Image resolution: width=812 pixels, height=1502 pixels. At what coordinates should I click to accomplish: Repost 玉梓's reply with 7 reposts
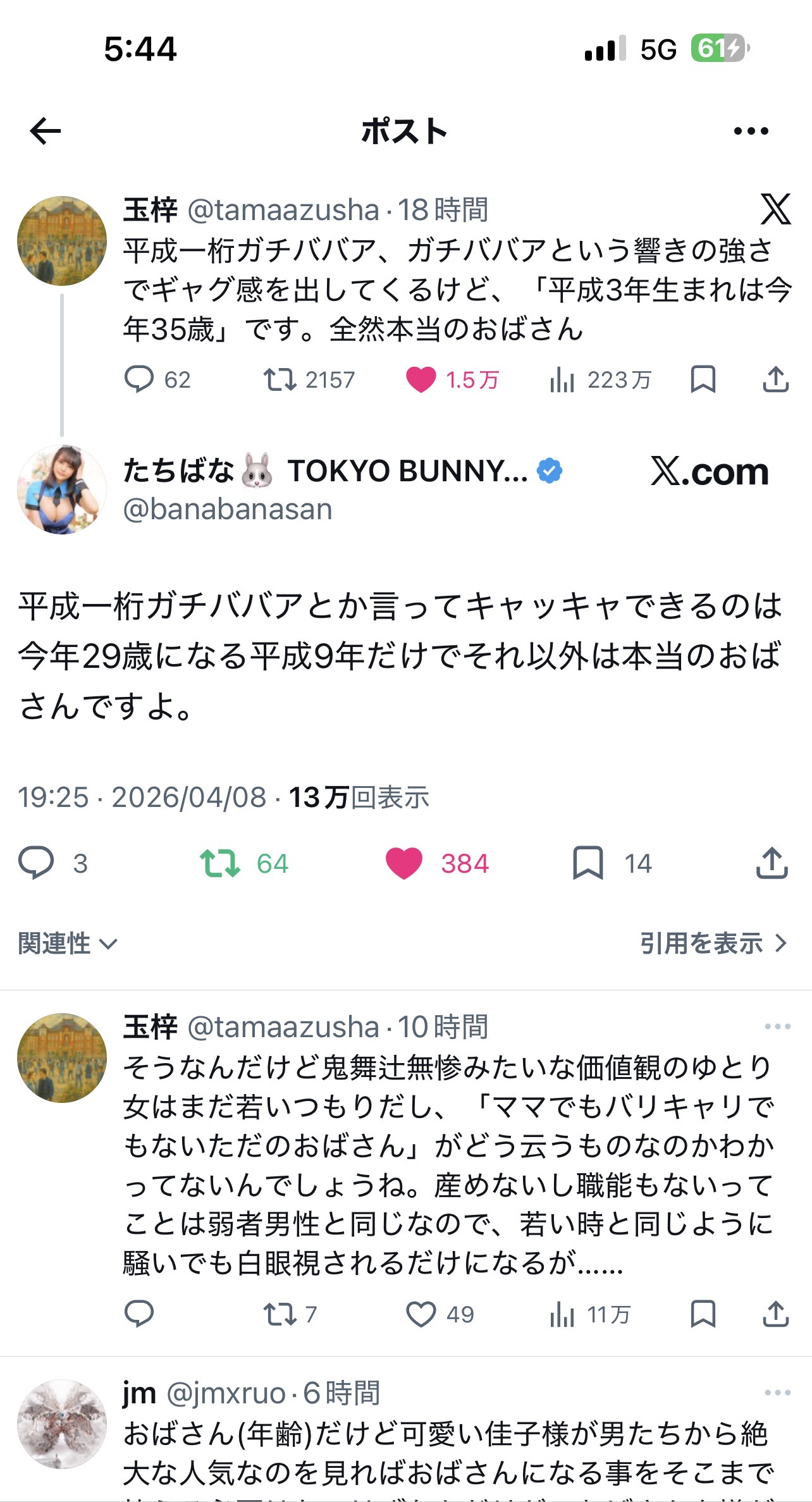pos(280,1314)
